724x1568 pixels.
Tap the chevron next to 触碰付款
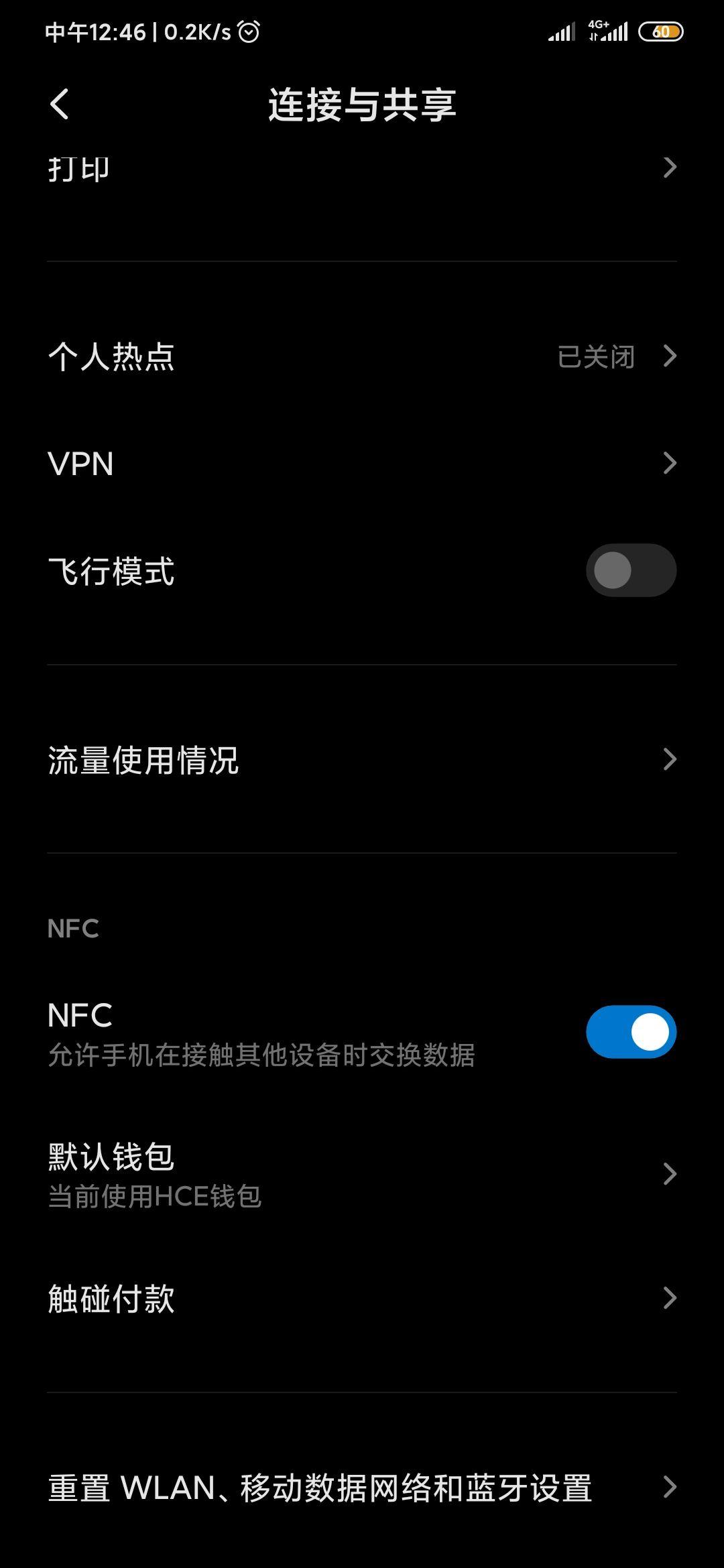click(670, 1298)
